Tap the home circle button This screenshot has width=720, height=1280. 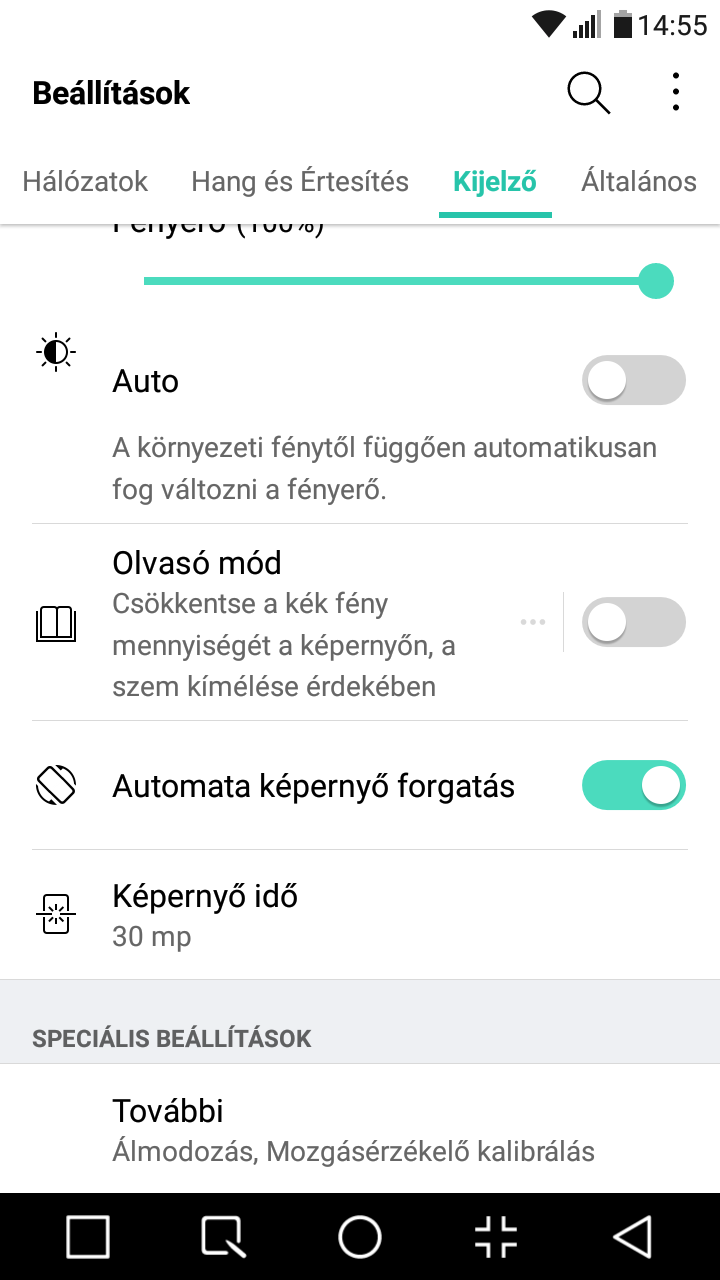click(x=360, y=1237)
